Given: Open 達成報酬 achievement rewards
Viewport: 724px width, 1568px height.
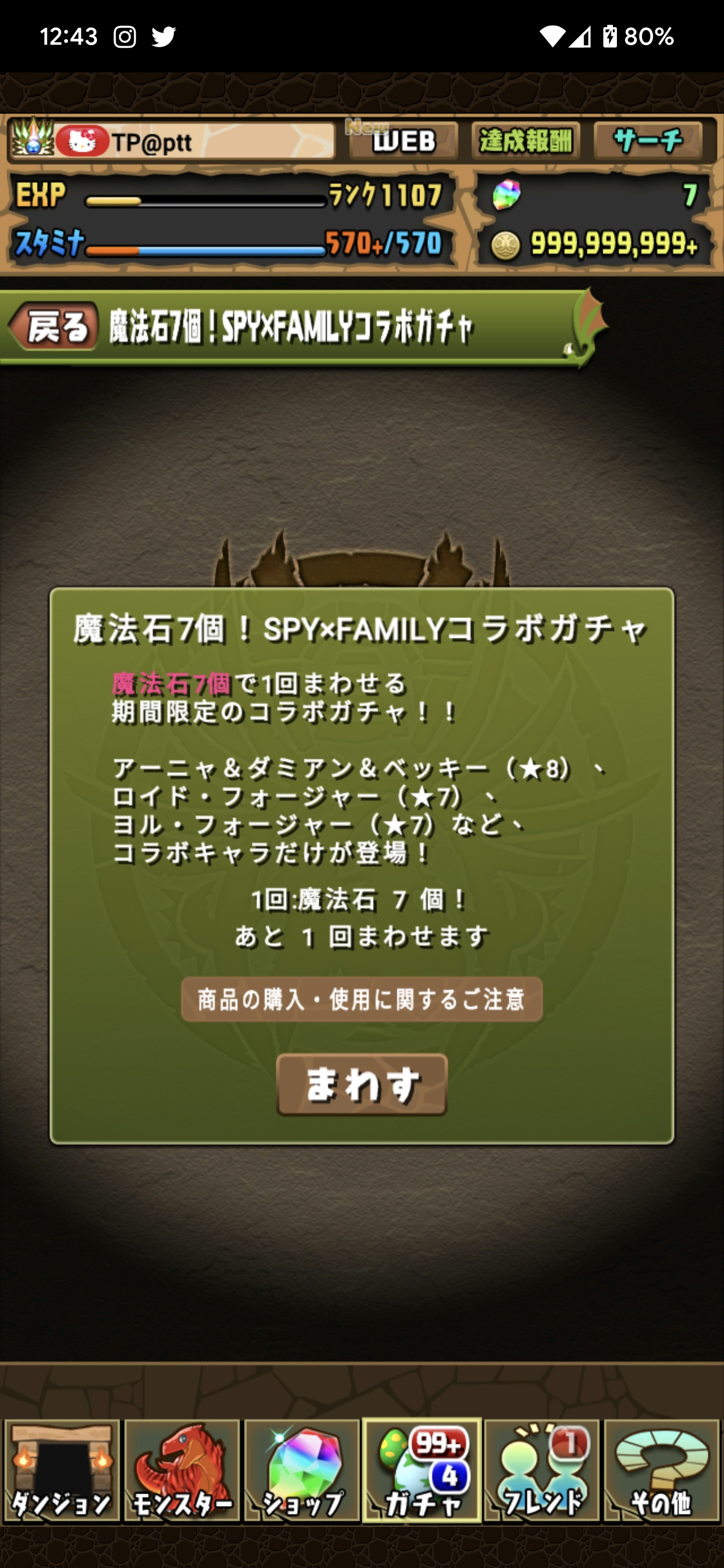Looking at the screenshot, I should tap(525, 141).
